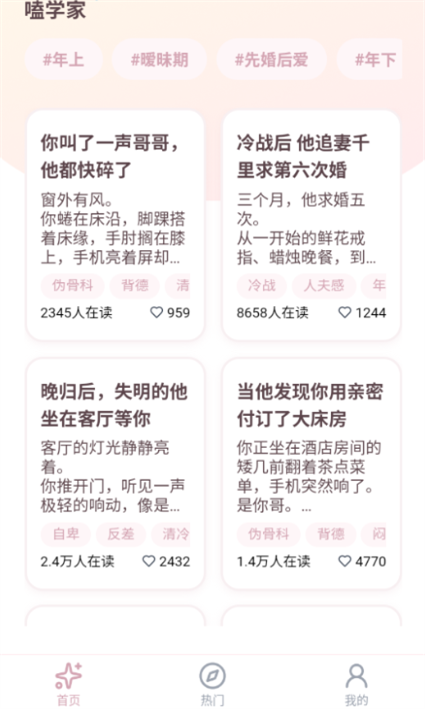425x709 pixels.
Task: Open the story 冷战后 他追妻千里求第六次婚
Action: click(x=311, y=225)
